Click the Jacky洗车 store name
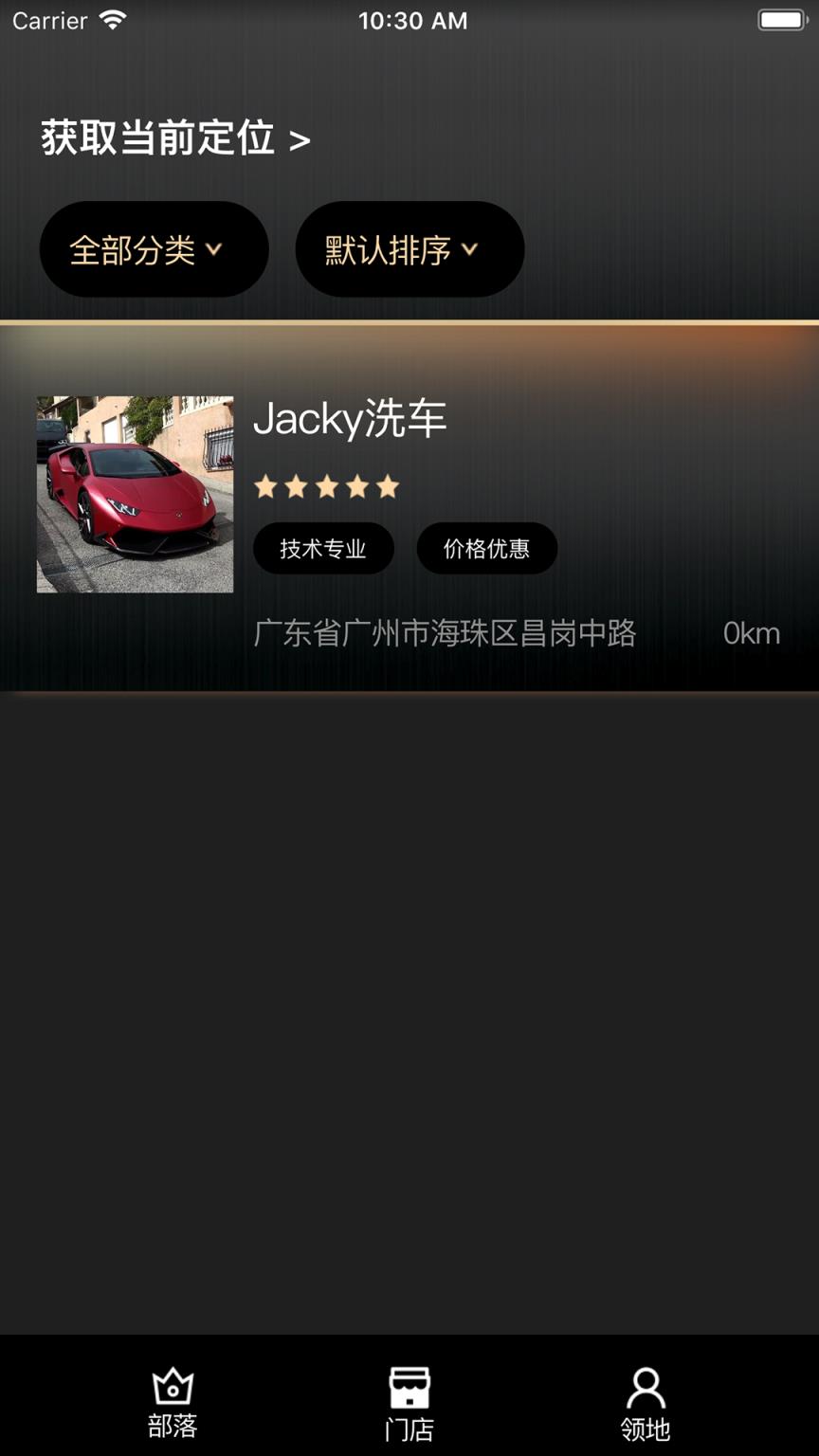The image size is (819, 1456). (x=350, y=420)
